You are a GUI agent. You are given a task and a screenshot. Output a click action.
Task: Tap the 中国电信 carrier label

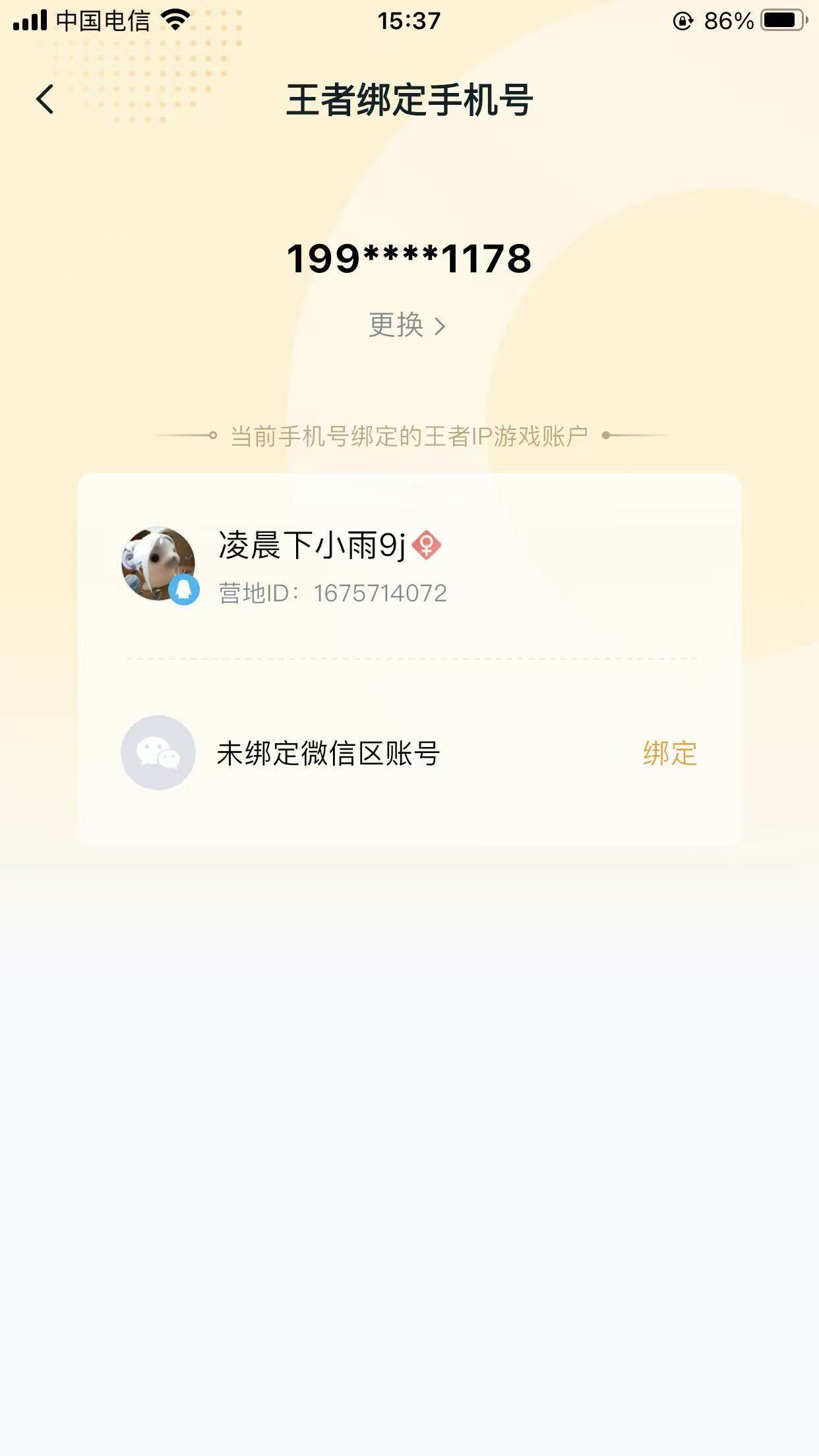pos(106,19)
